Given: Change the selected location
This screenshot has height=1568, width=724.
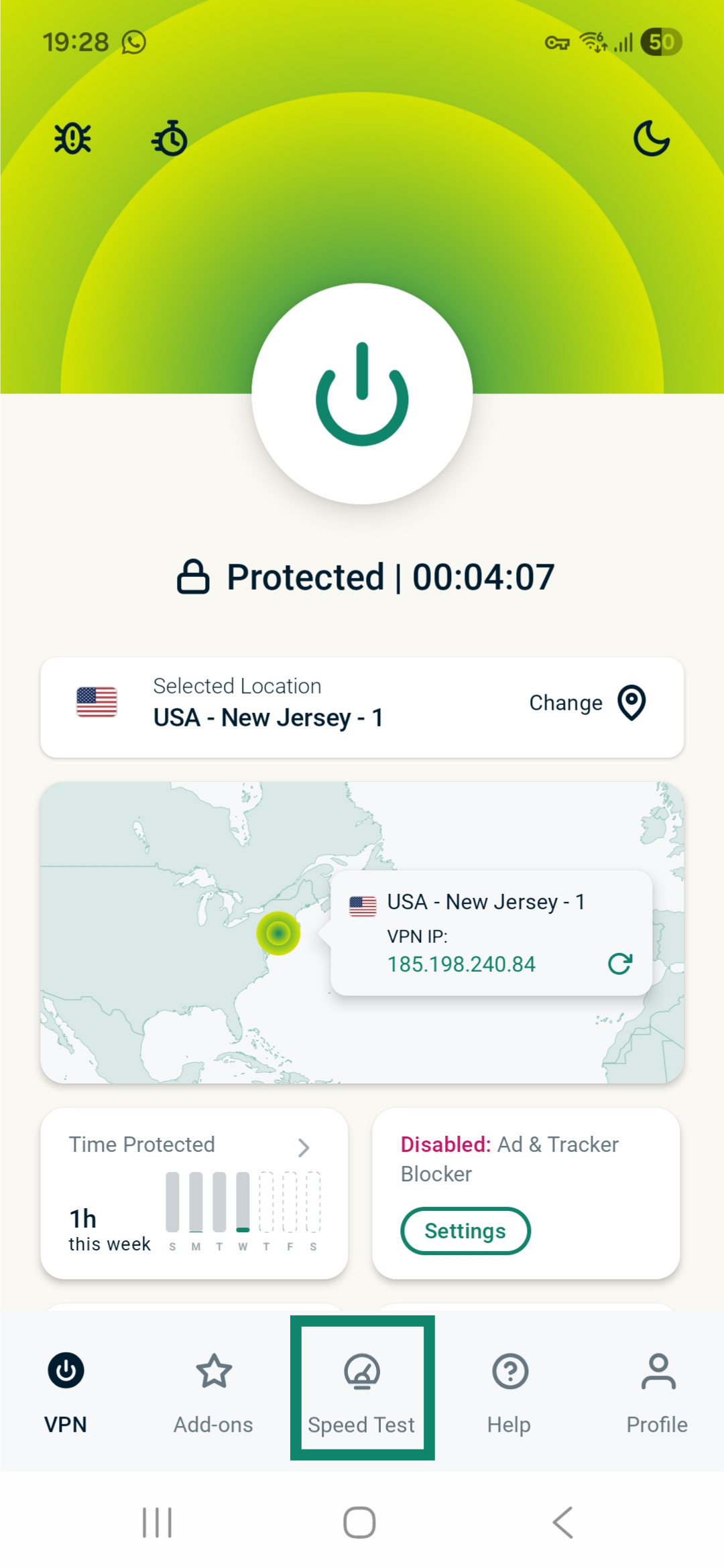Looking at the screenshot, I should (x=587, y=703).
